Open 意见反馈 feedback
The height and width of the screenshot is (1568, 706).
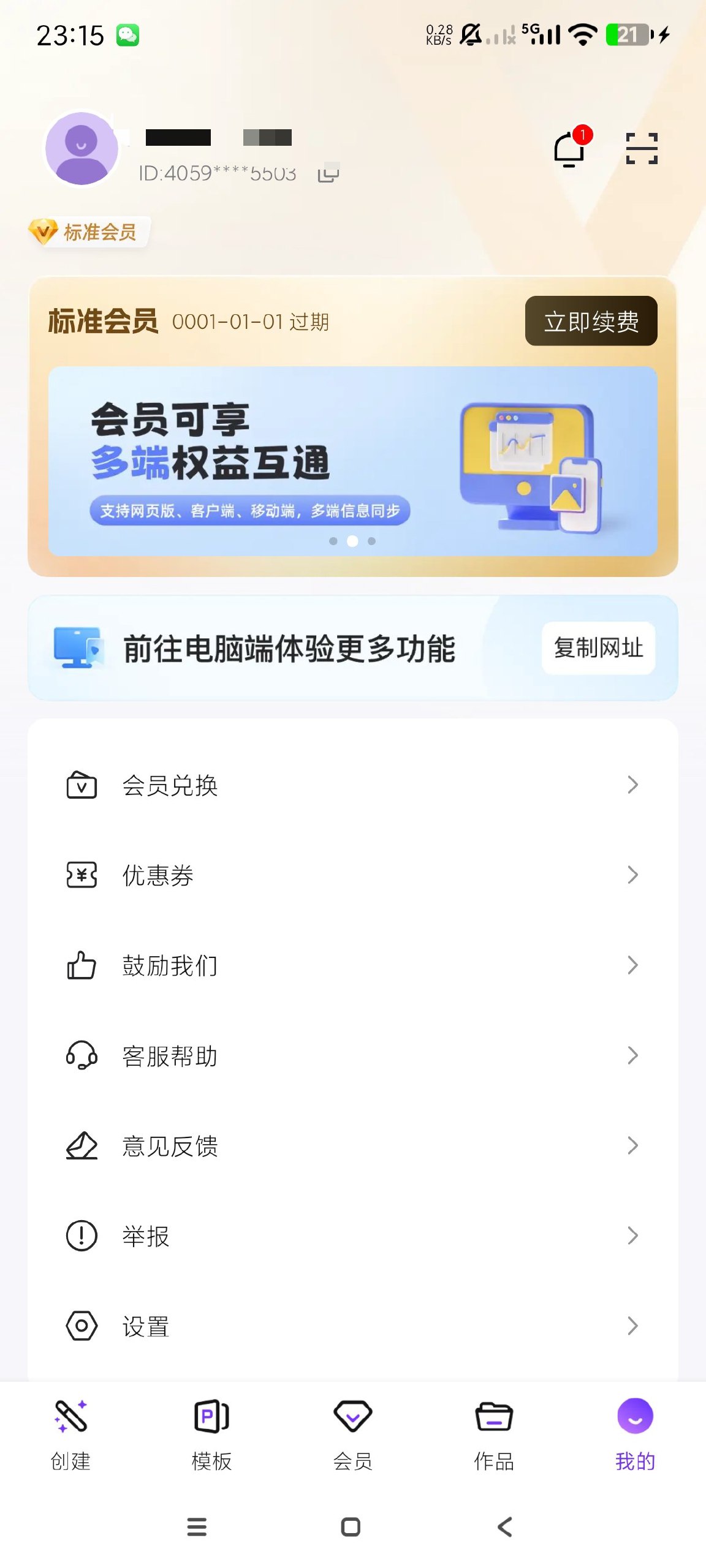coord(352,1145)
